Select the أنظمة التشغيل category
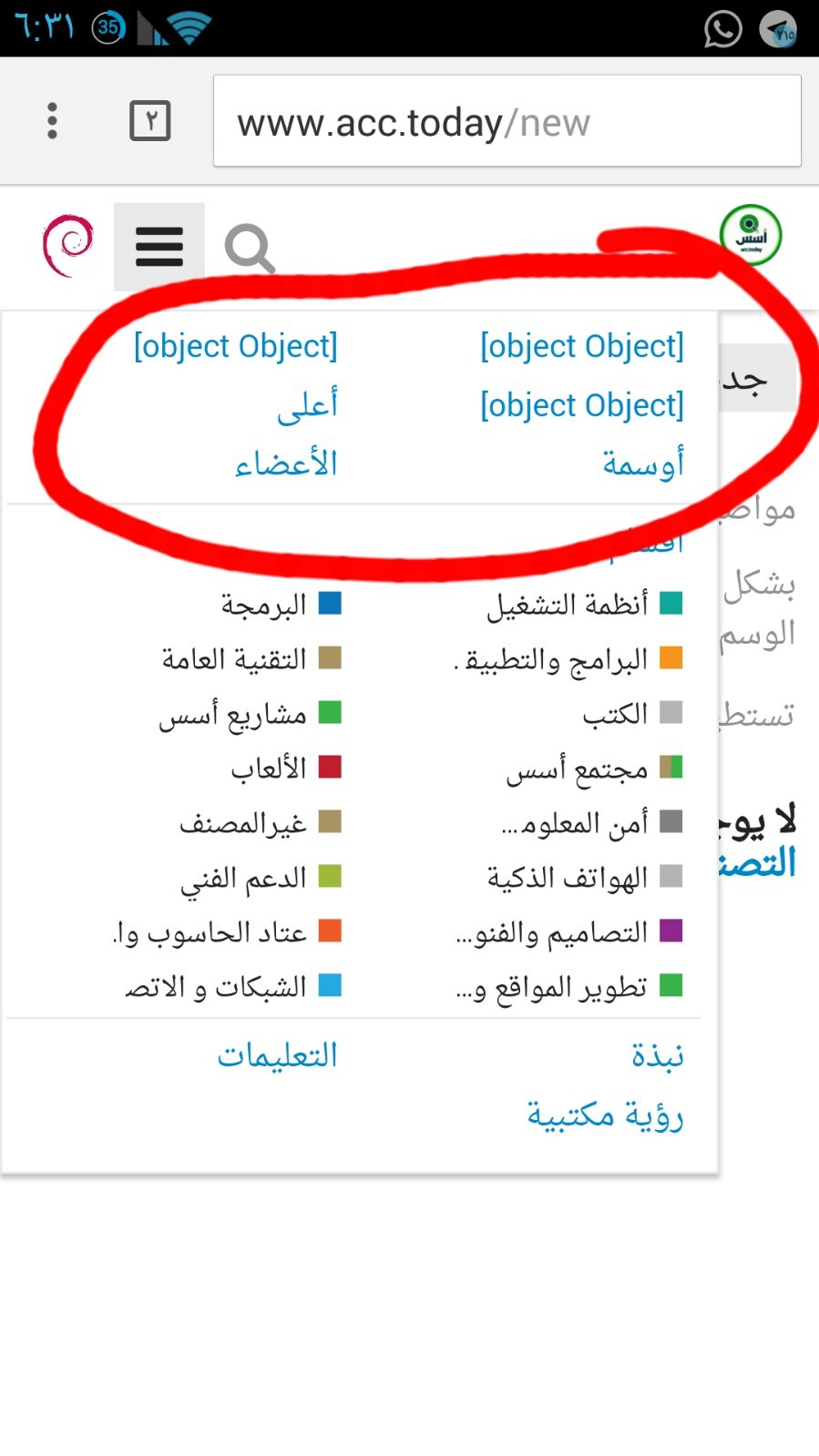819x1456 pixels. point(567,605)
